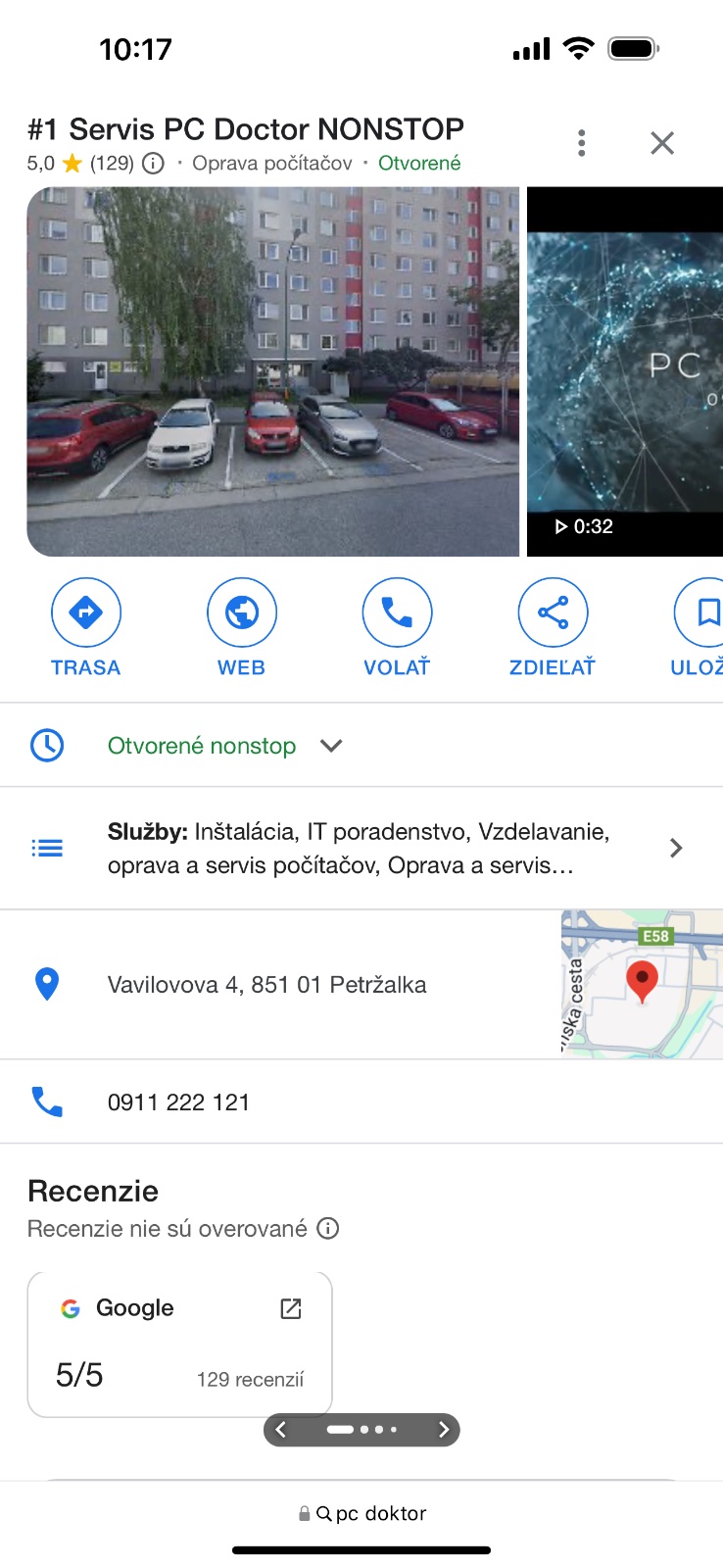Play the 0:32 video

point(624,371)
